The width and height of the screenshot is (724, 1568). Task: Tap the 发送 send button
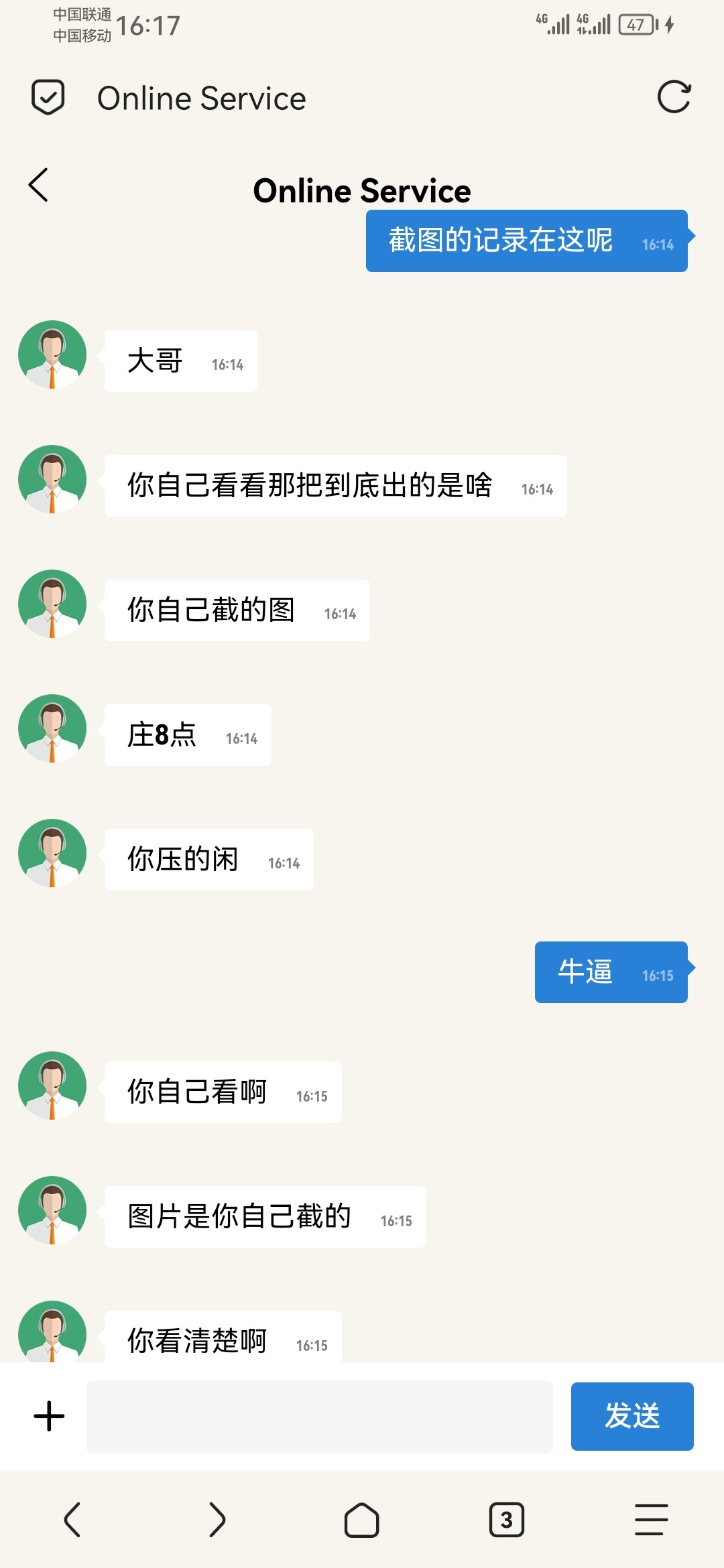click(x=631, y=1416)
